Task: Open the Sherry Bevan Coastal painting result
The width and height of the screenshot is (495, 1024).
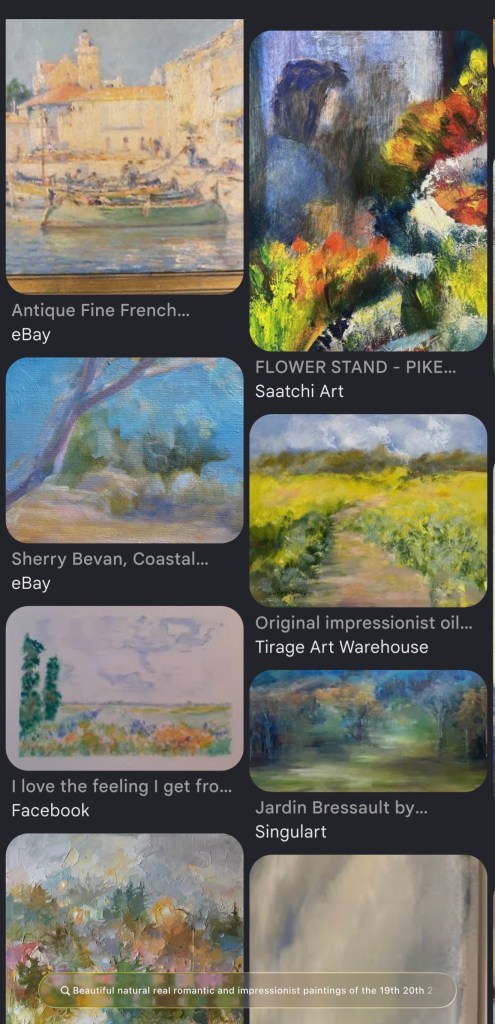Action: coord(125,450)
